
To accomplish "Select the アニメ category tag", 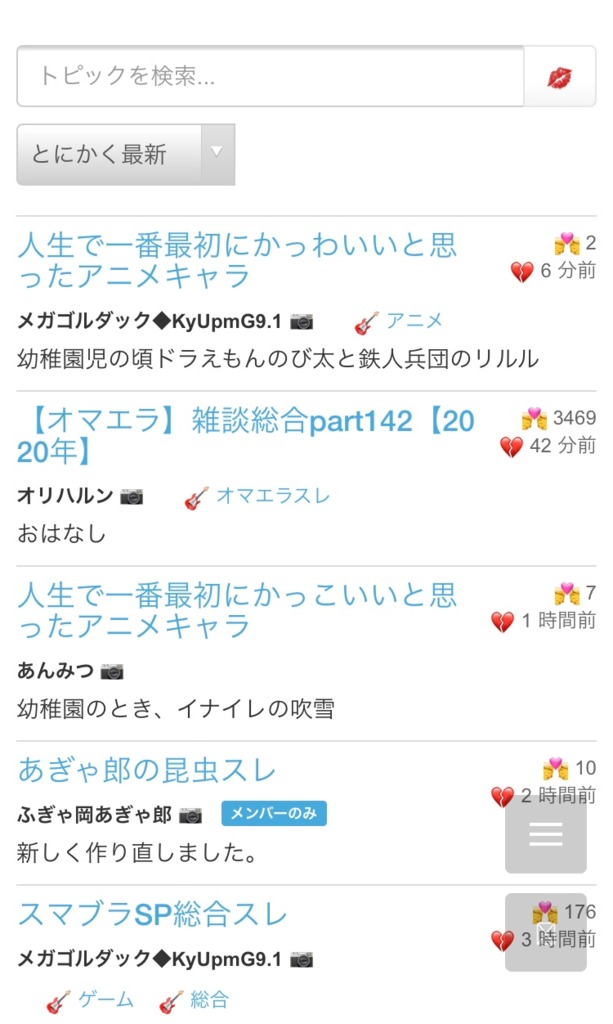I will (x=413, y=321).
